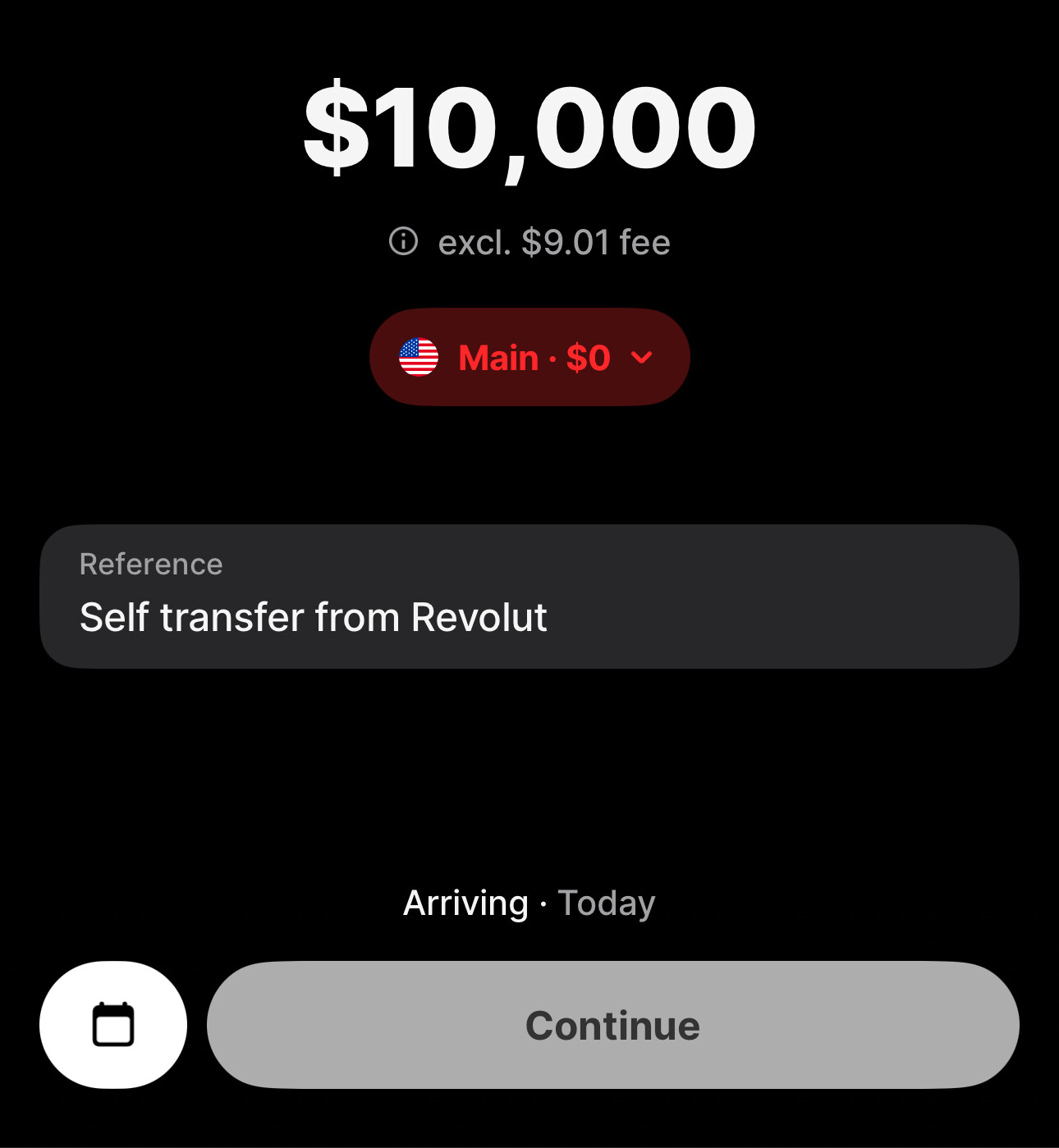
Task: Tap the Continue button
Action: [612, 1025]
